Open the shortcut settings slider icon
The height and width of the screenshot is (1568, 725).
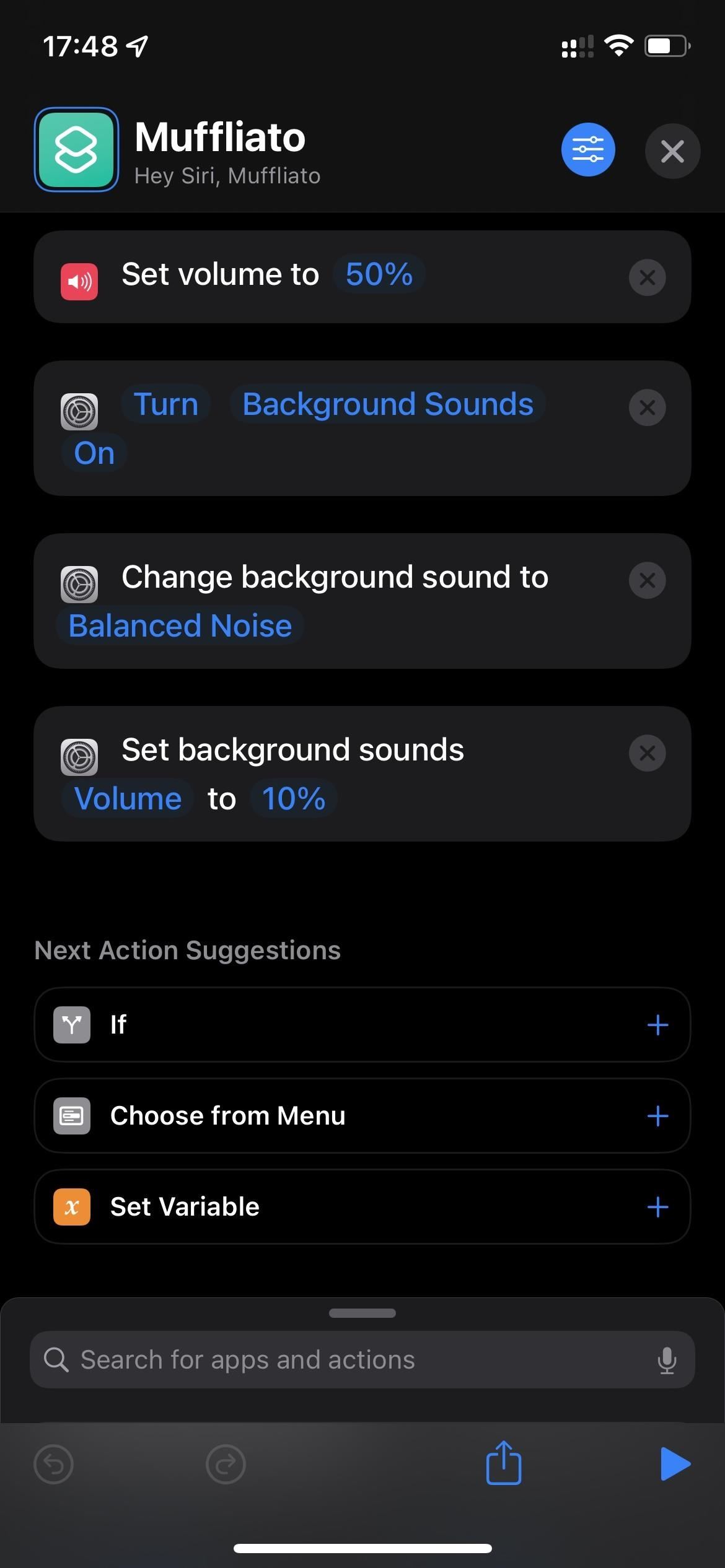pos(587,149)
